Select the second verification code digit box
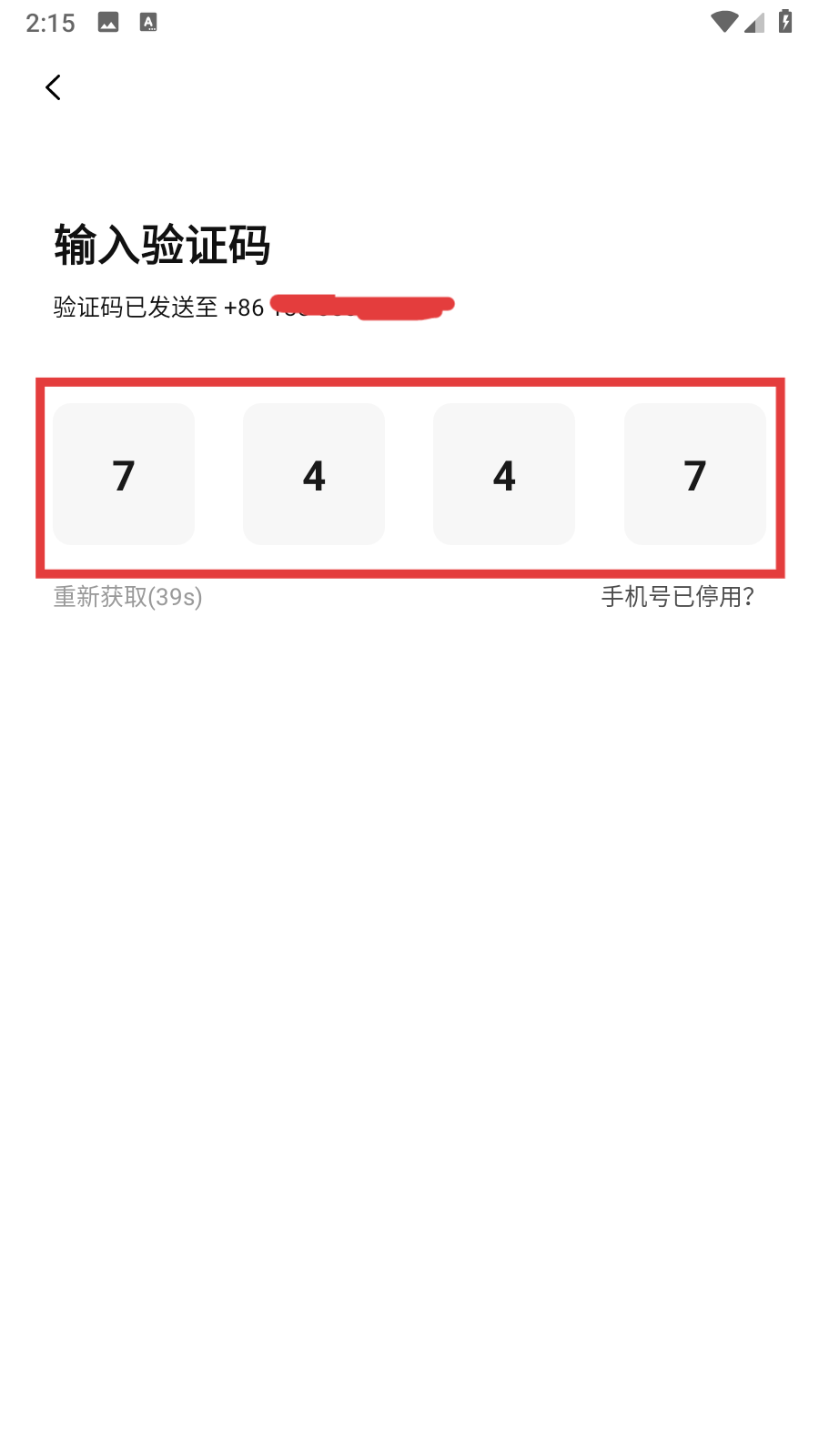 tap(314, 474)
